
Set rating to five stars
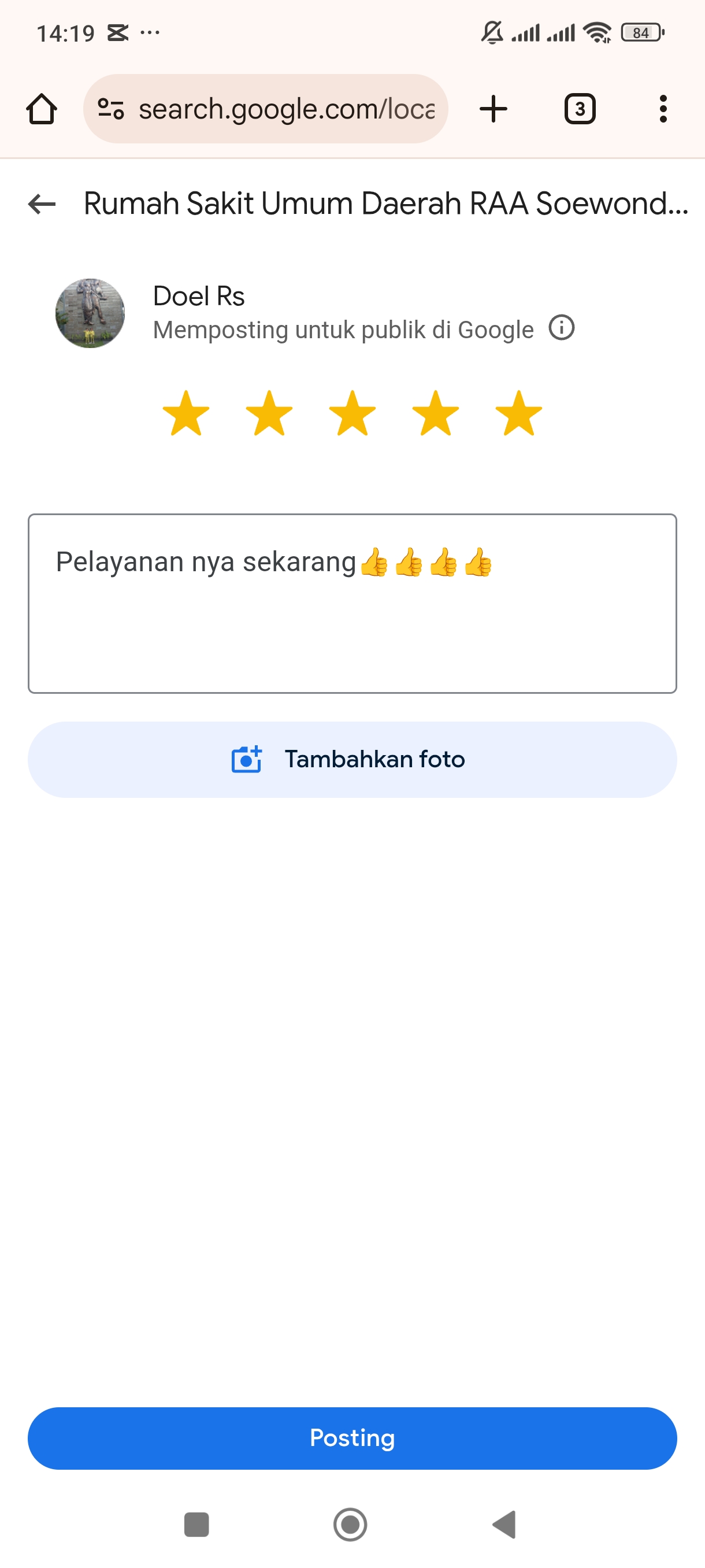[x=518, y=414]
